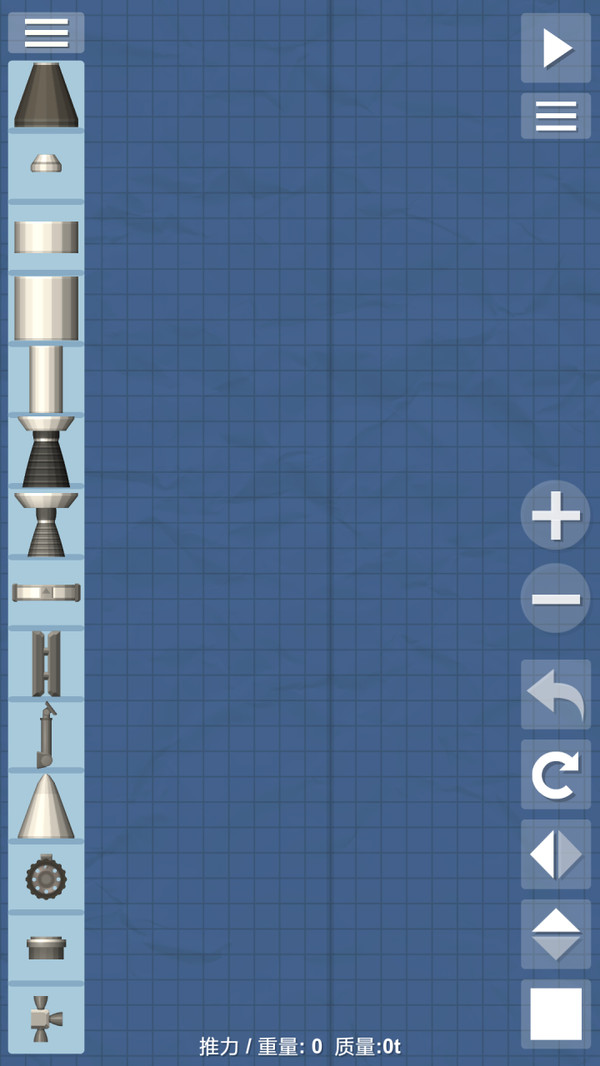This screenshot has width=600, height=1066.
Task: Select the small thruster at list bottom
Action: (46, 1018)
